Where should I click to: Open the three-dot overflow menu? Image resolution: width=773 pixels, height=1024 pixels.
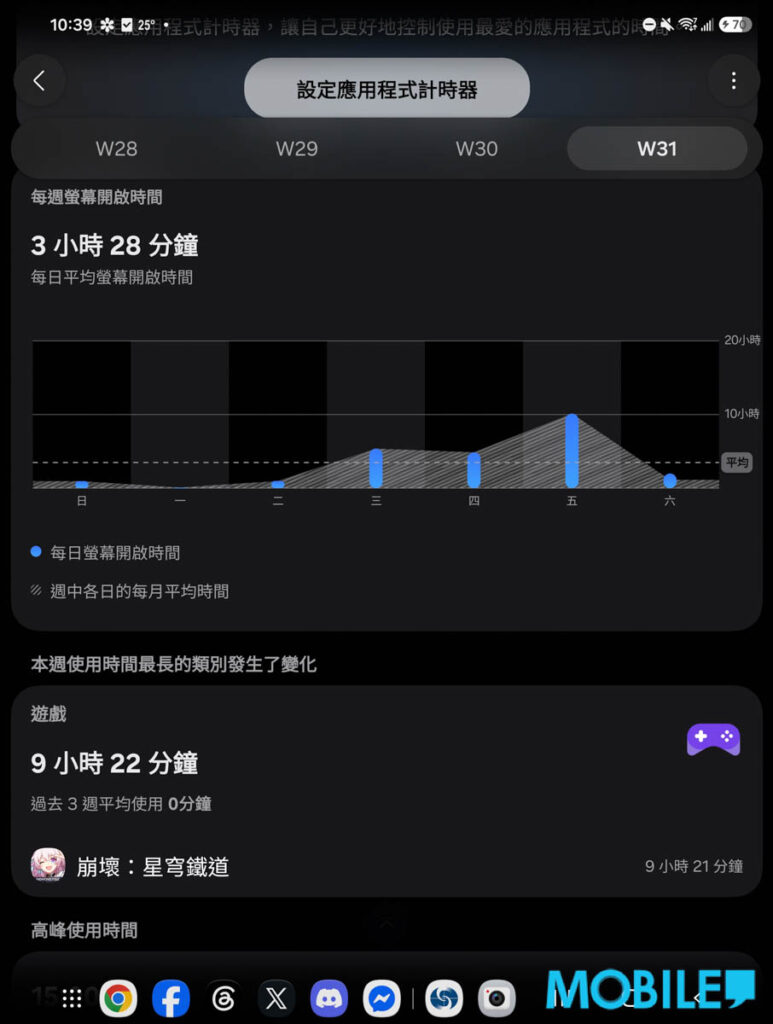tap(734, 81)
